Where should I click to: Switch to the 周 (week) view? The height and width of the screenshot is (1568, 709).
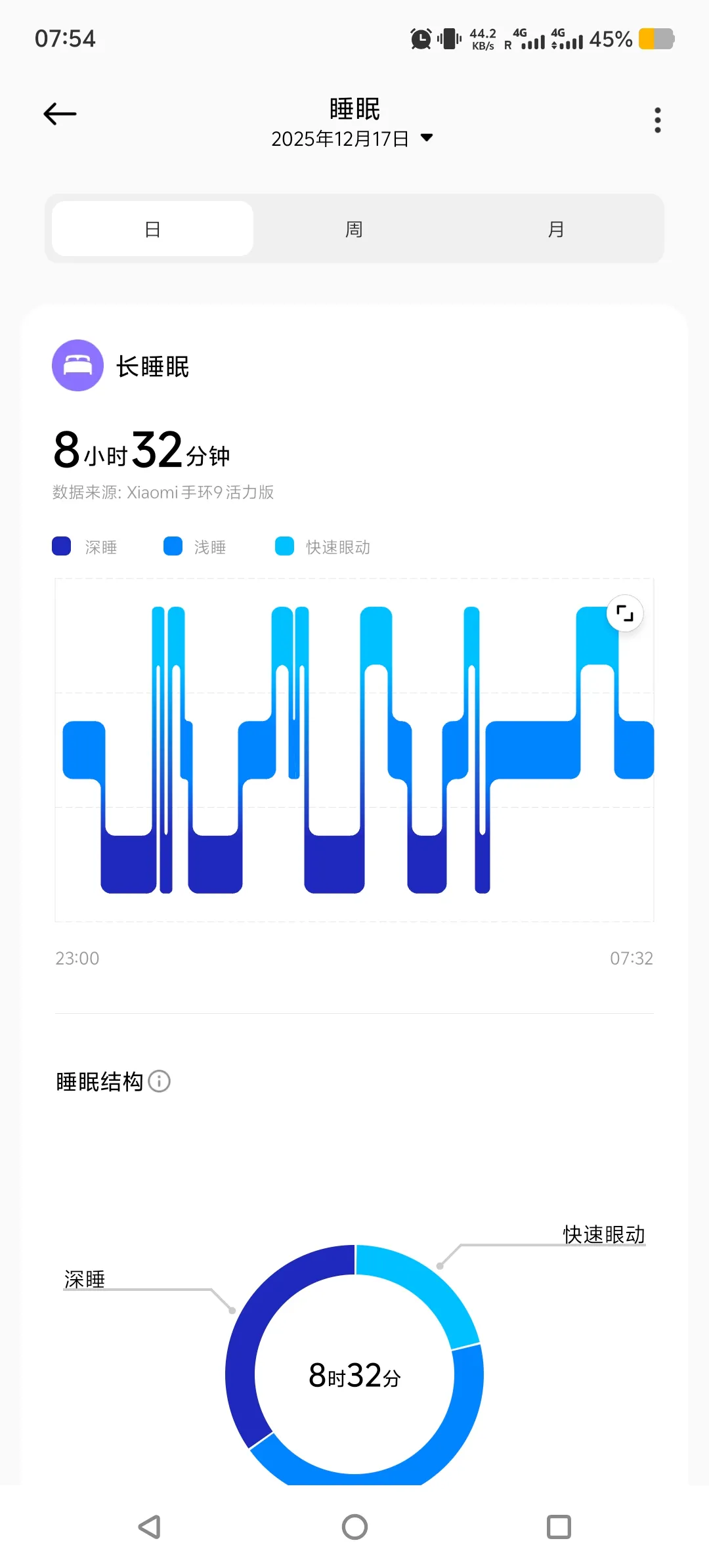(354, 229)
